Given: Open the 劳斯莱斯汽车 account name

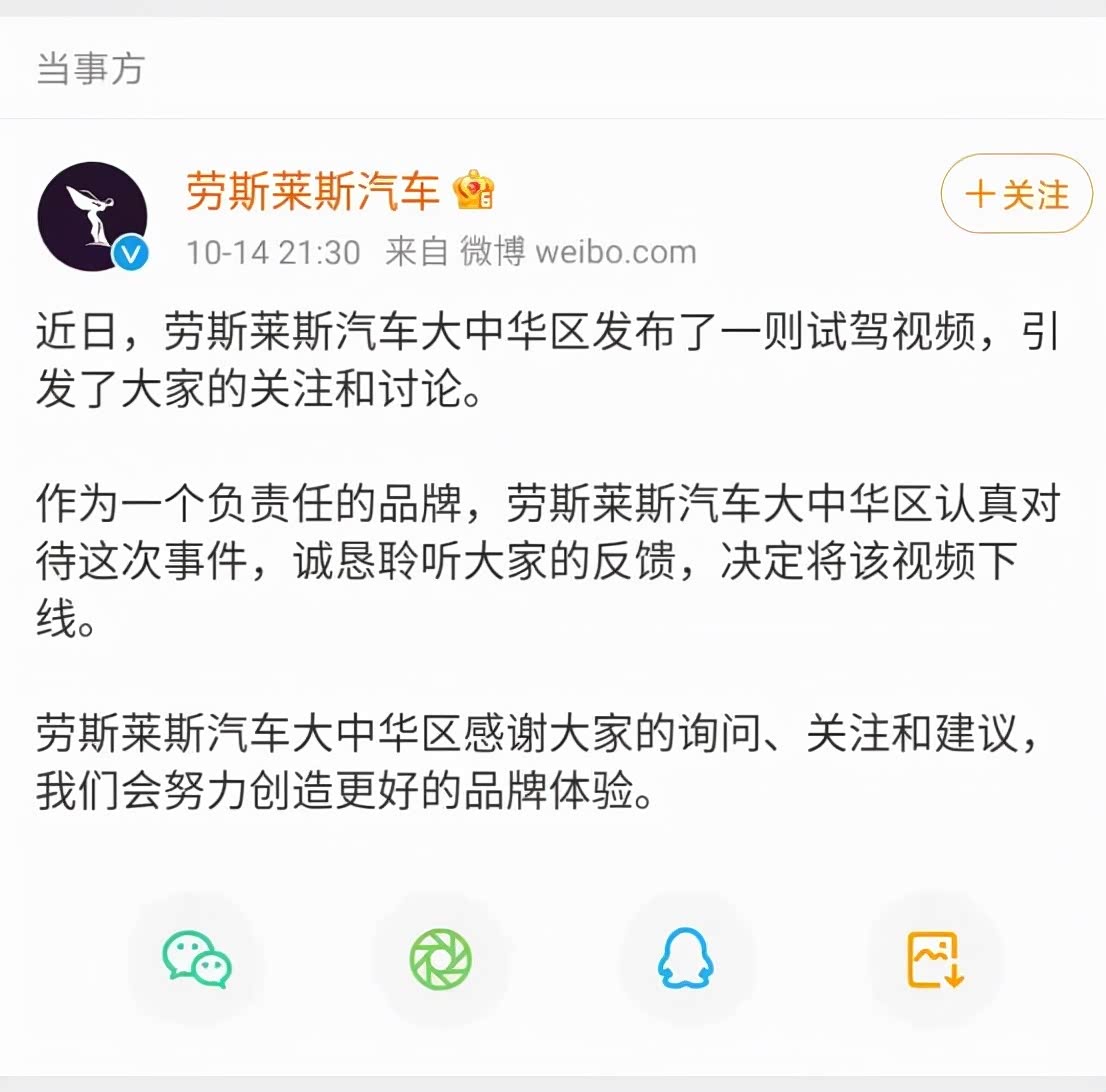Looking at the screenshot, I should 312,191.
